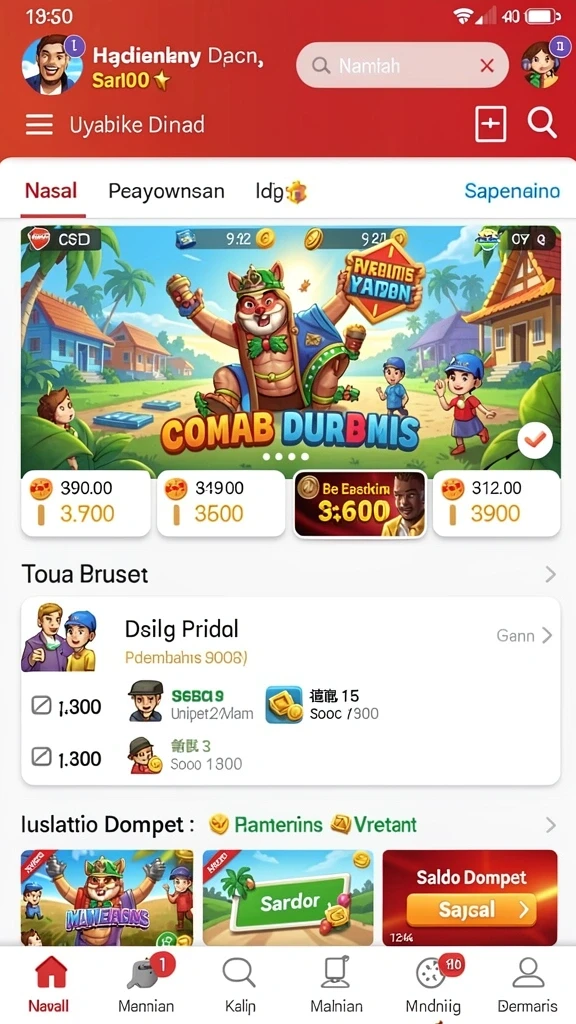Clear the search field with the X
This screenshot has width=576, height=1024.
487,65
